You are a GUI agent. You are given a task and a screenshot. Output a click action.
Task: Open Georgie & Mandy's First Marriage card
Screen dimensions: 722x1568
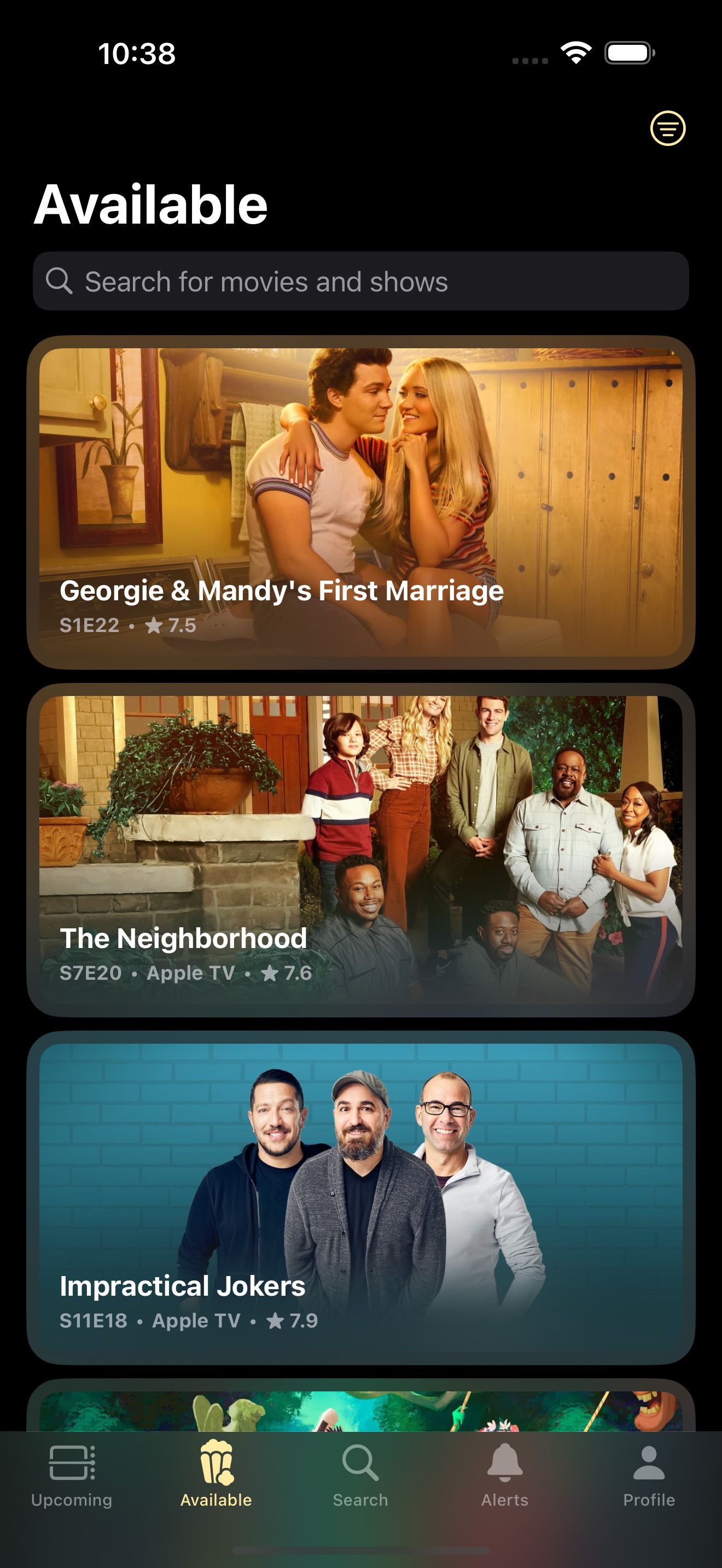click(360, 502)
